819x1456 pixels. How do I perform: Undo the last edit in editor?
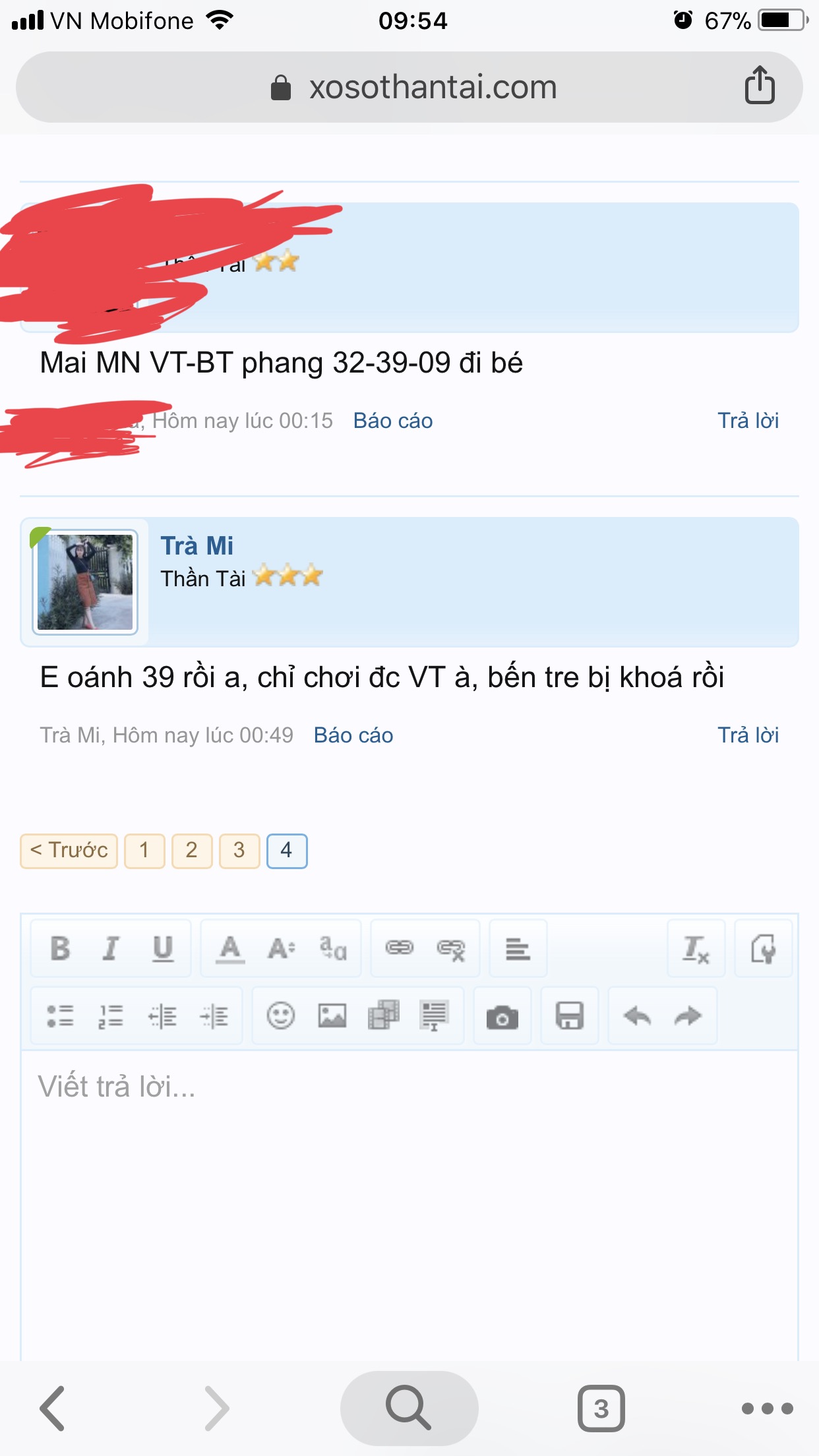(x=637, y=1016)
